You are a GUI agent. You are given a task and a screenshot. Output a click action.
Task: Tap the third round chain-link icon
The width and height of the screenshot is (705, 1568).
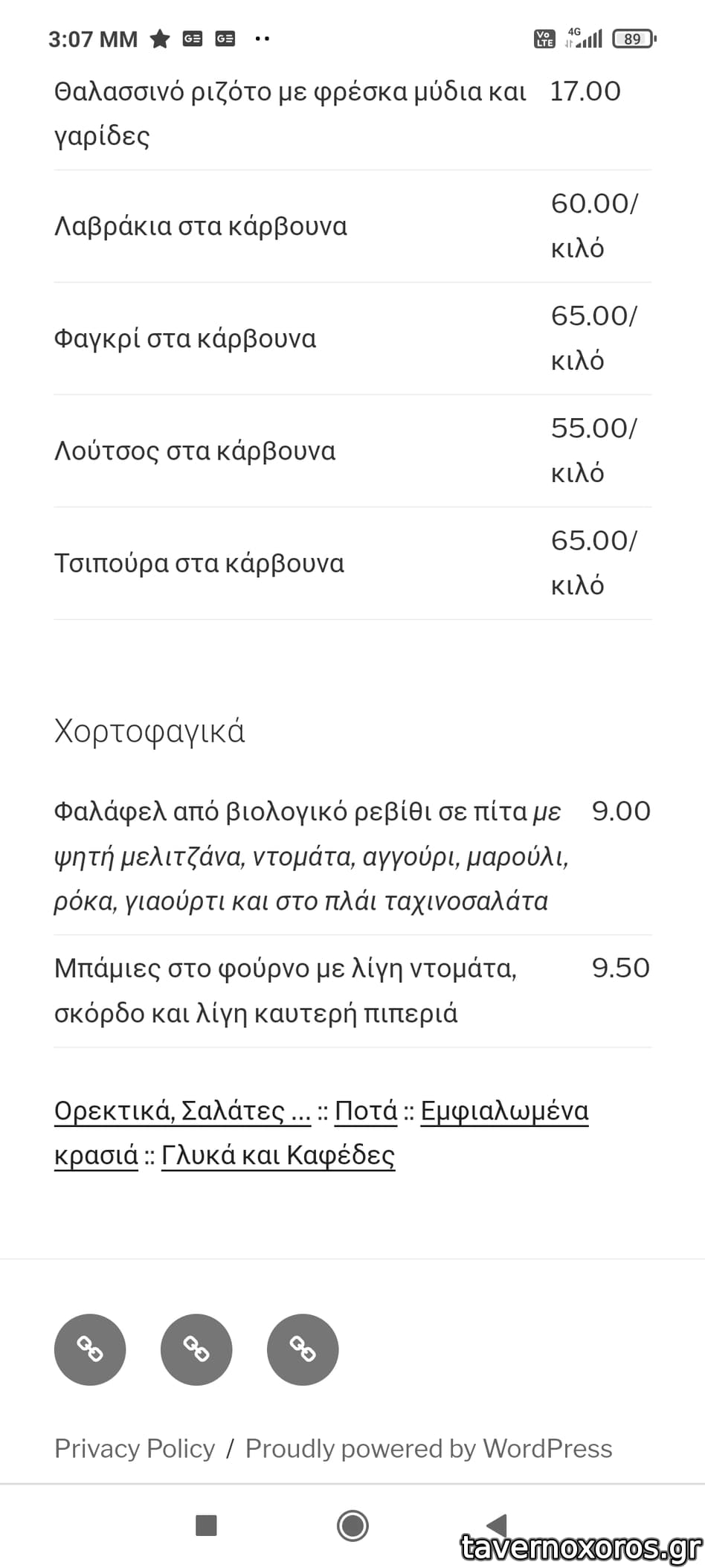(303, 1349)
